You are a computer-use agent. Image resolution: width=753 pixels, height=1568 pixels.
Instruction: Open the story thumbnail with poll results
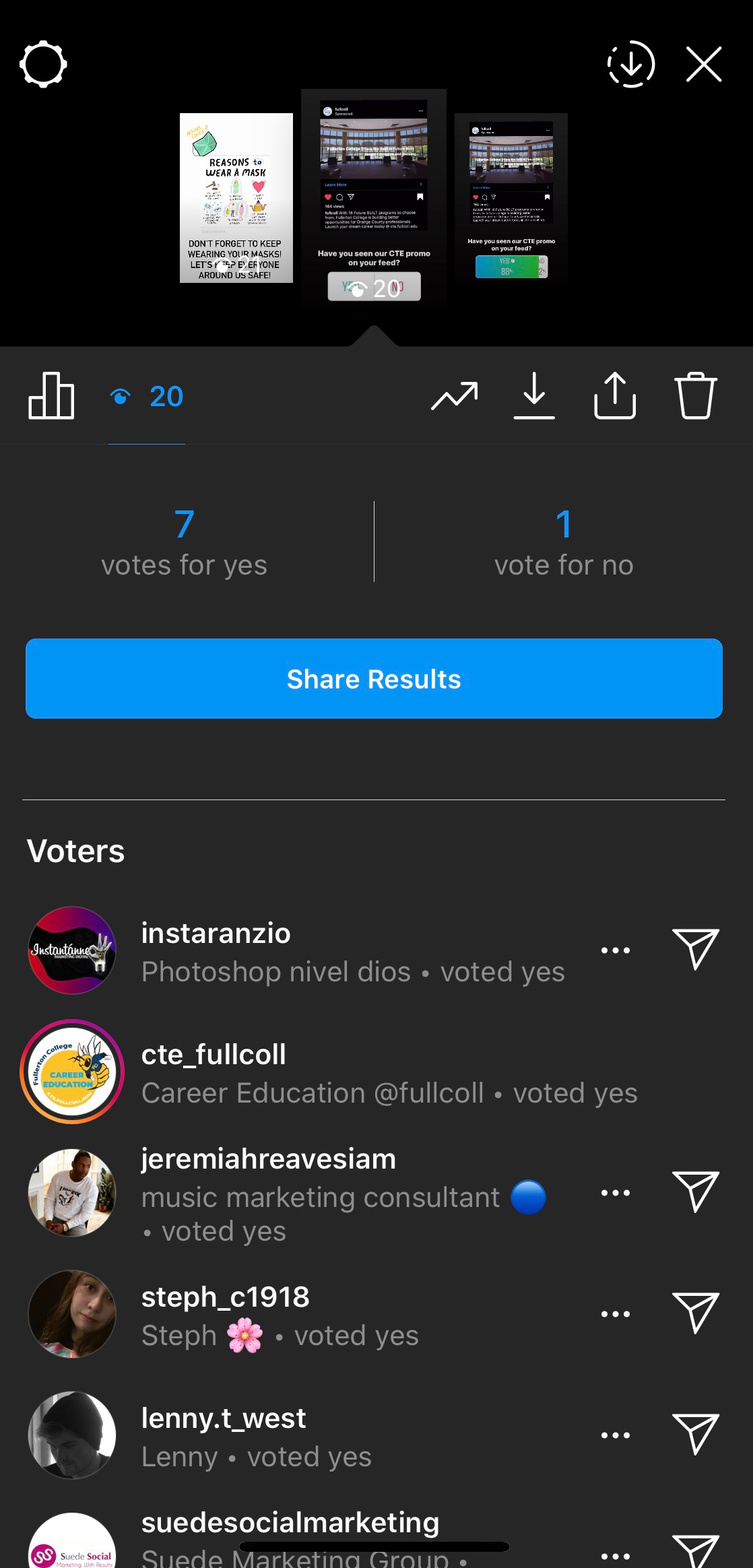[x=511, y=197]
